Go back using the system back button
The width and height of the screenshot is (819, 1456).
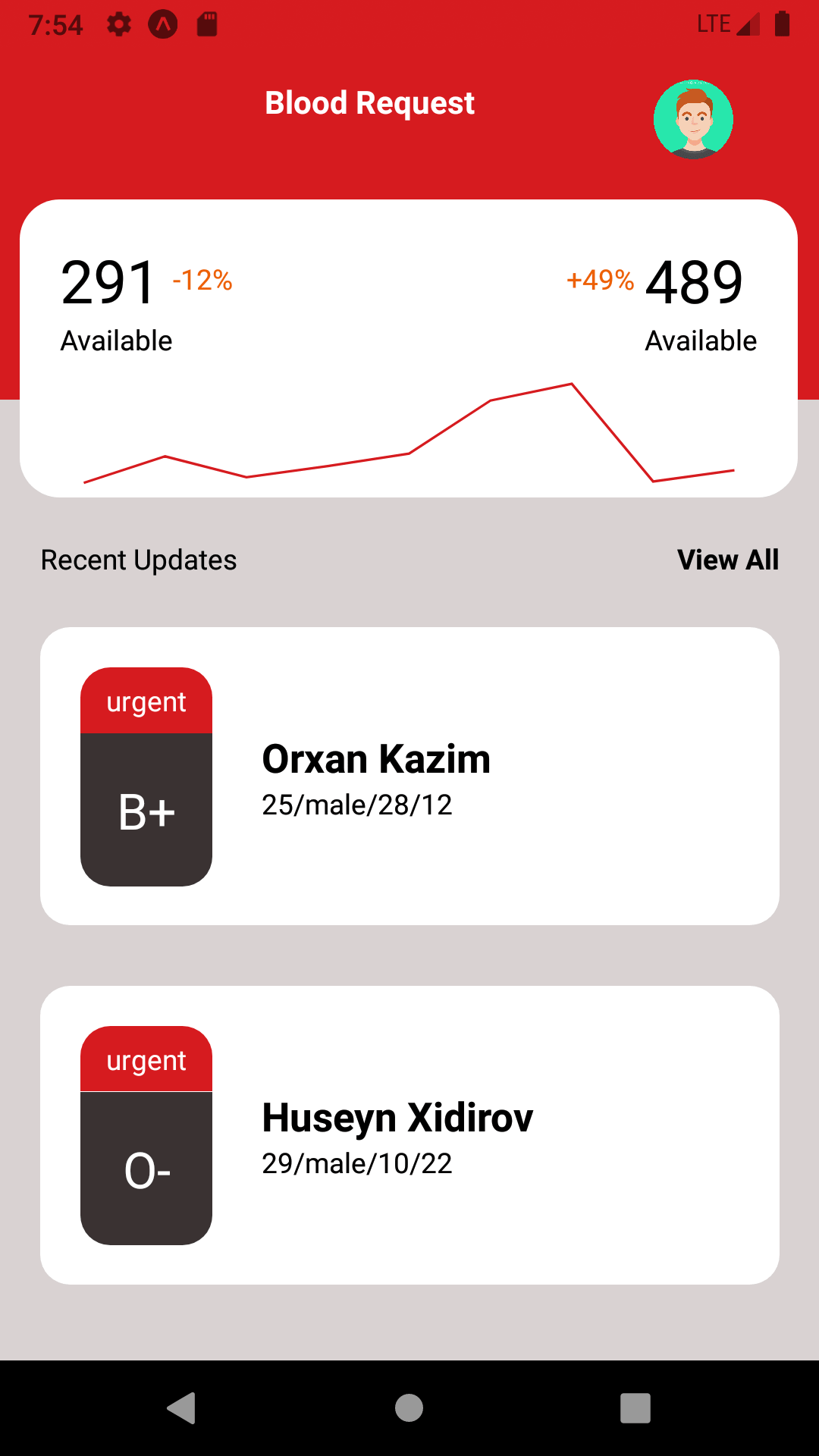click(182, 1408)
